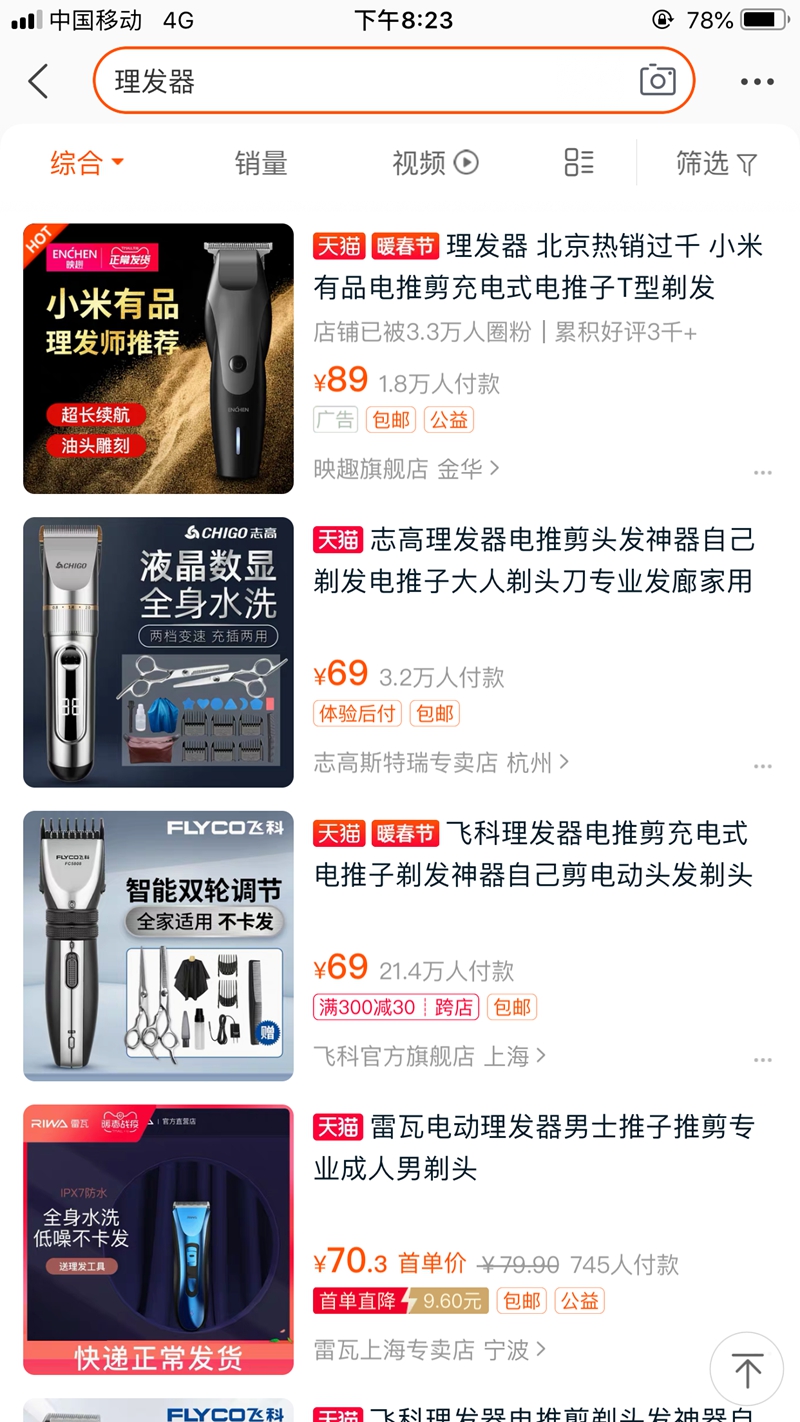Screen dimensions: 800x1422
Task: Jump back to top of results
Action: point(747,1368)
